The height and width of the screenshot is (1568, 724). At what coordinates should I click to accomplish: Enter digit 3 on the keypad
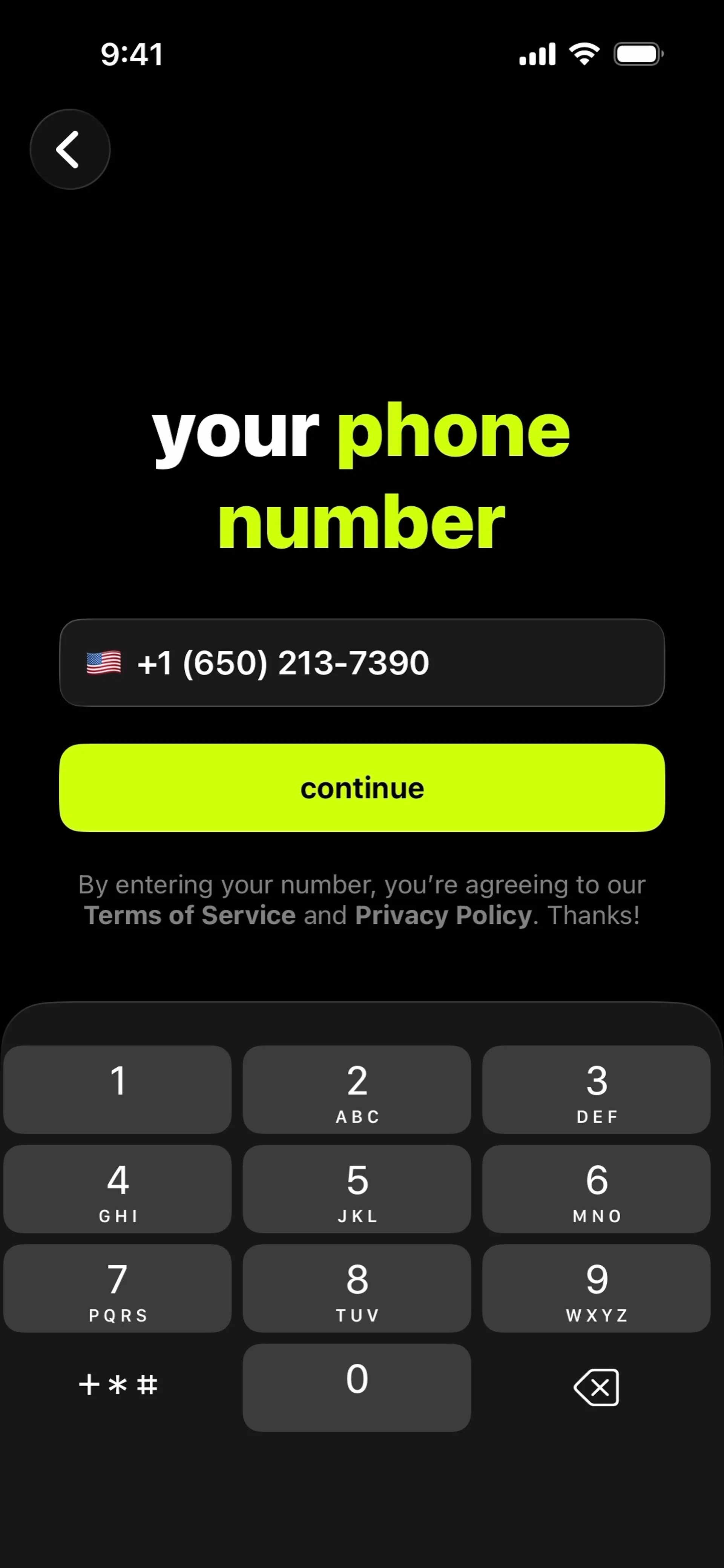(x=596, y=1090)
